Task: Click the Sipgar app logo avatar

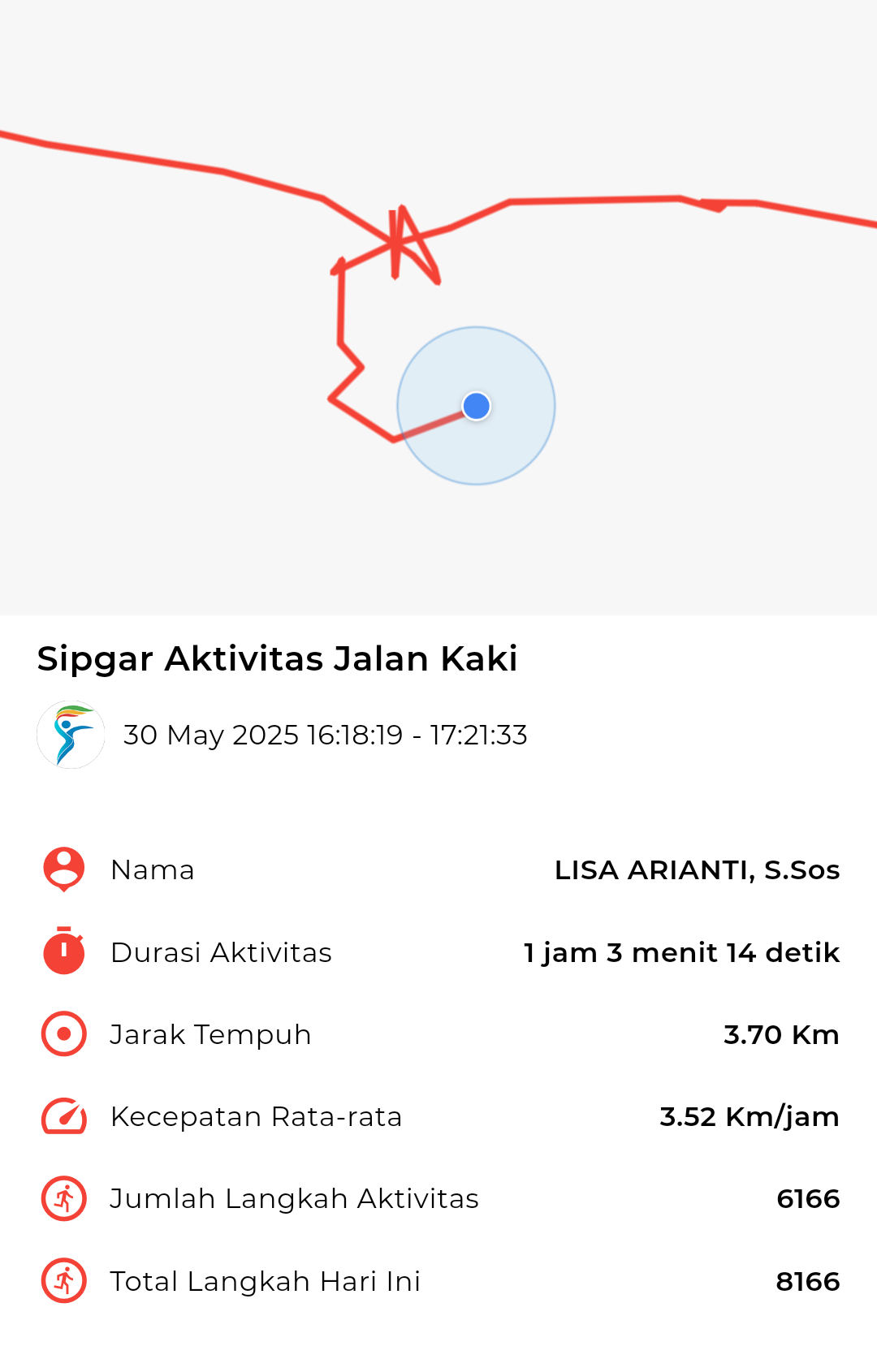Action: (x=71, y=735)
